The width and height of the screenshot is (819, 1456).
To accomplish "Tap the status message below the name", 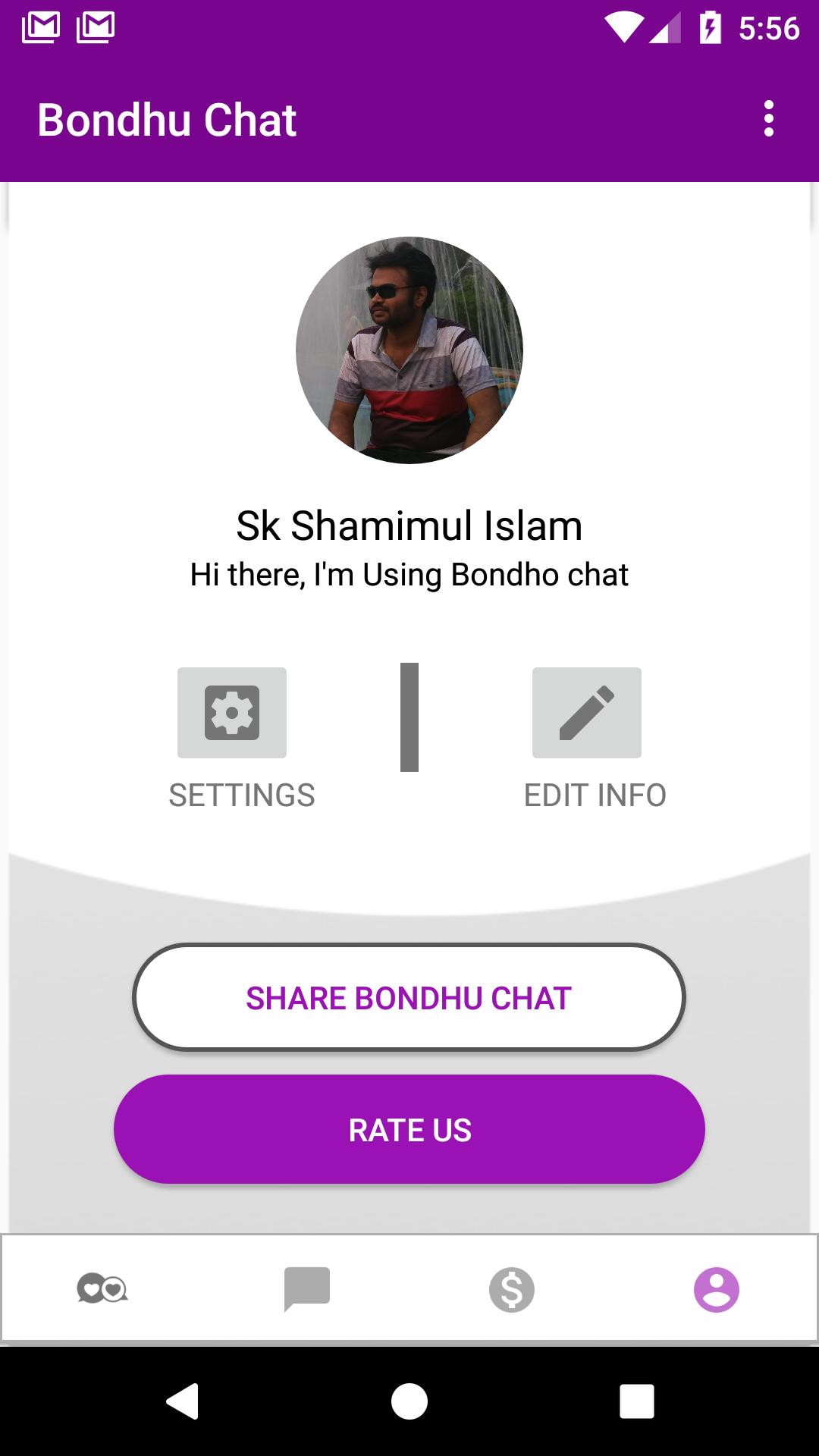I will pyautogui.click(x=409, y=575).
